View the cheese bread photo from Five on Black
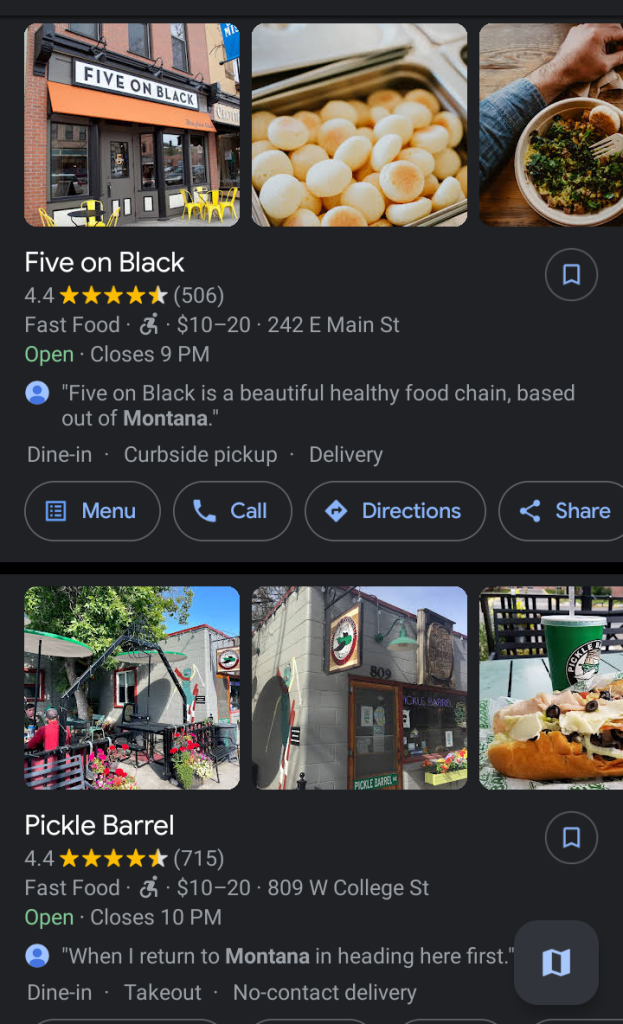The width and height of the screenshot is (623, 1024). point(359,125)
